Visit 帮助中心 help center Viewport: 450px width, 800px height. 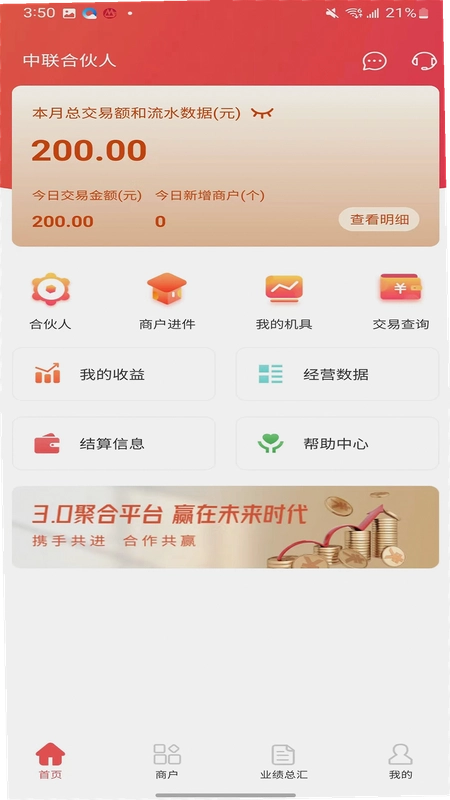pyautogui.click(x=337, y=443)
